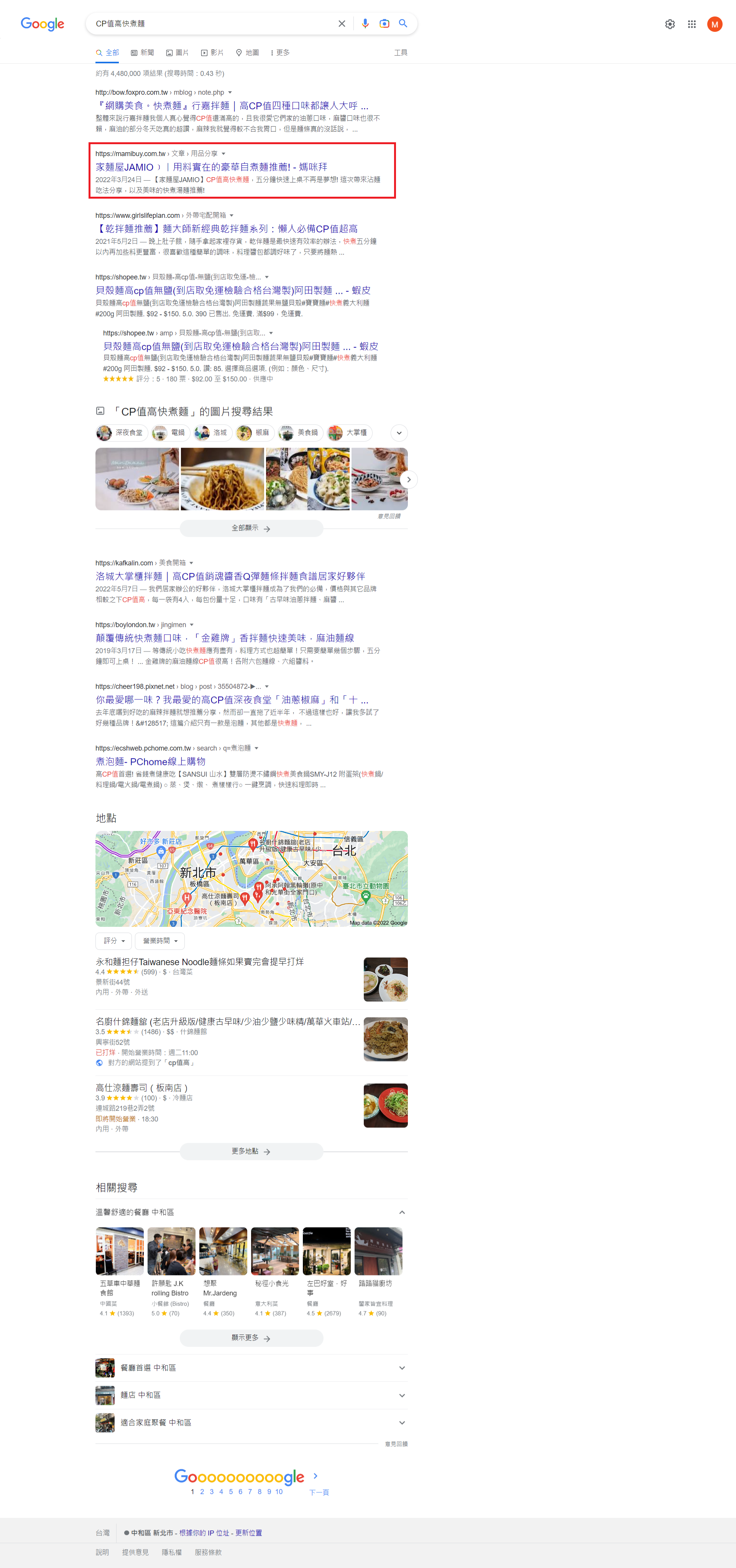
Task: Clear the search query text
Action: tap(342, 24)
